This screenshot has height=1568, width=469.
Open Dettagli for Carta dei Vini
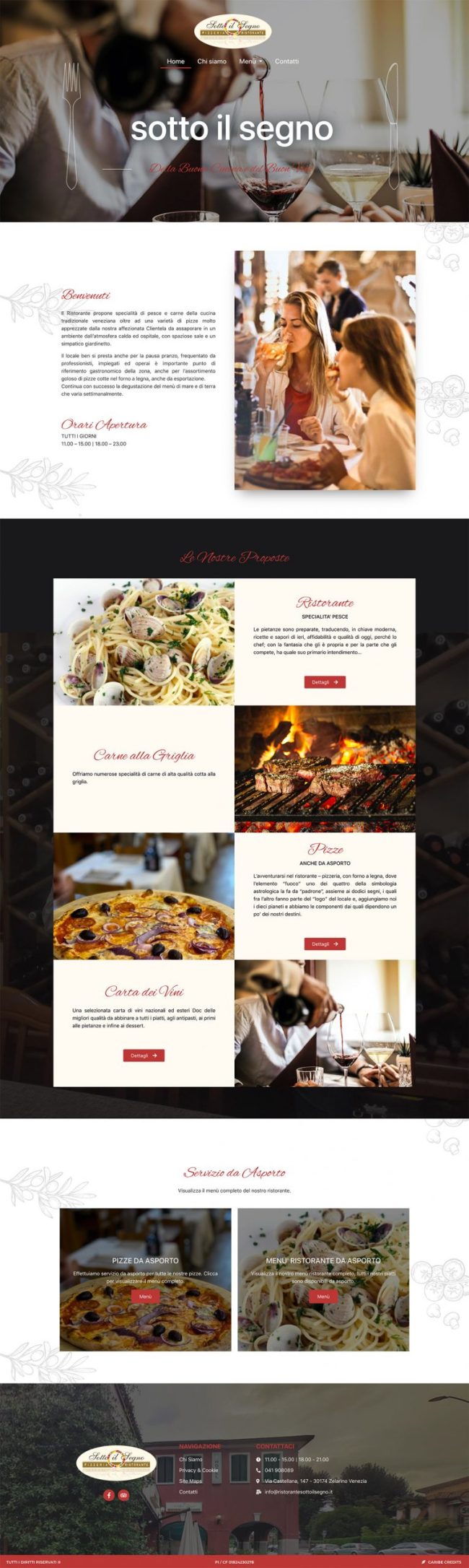click(144, 1055)
